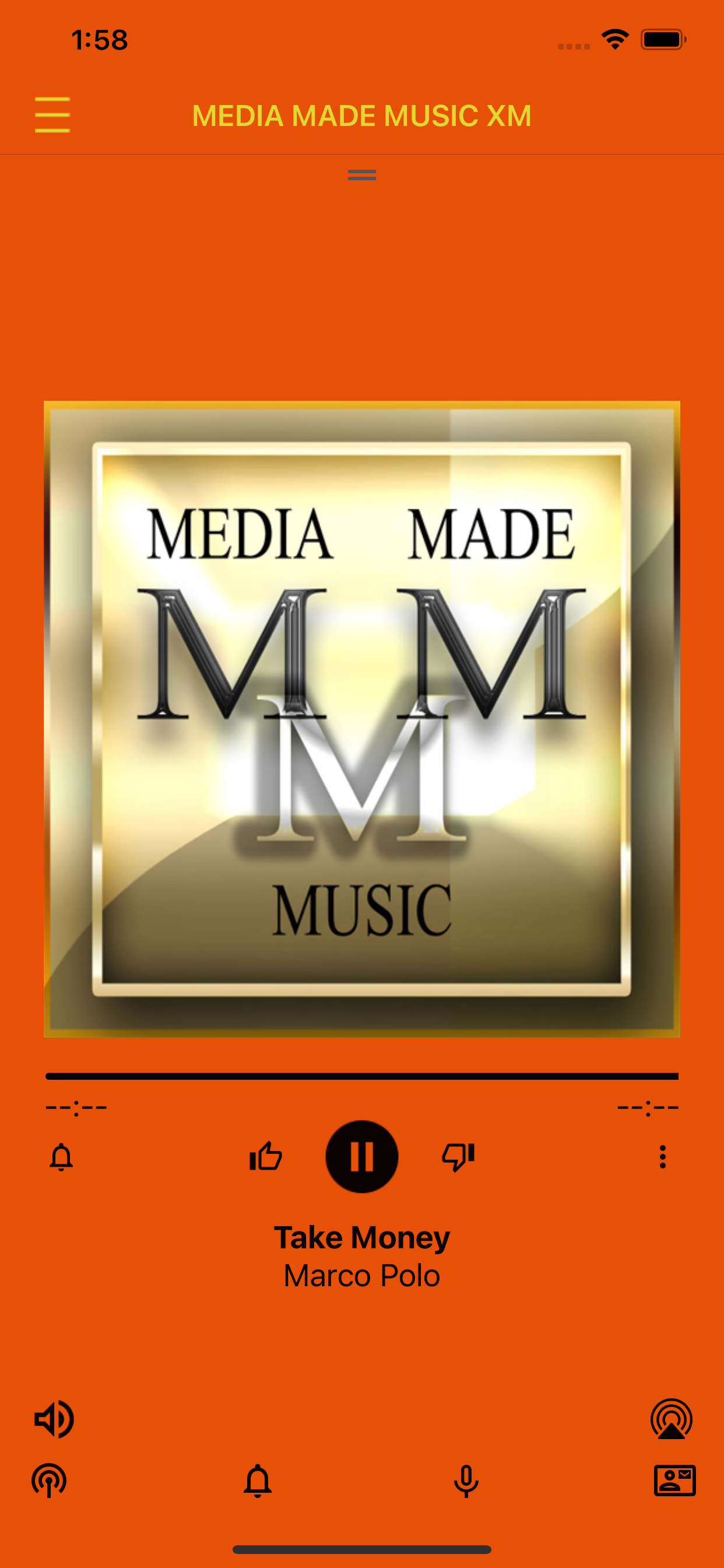Open the overflow three-dot menu
This screenshot has width=724, height=1568.
[663, 1156]
